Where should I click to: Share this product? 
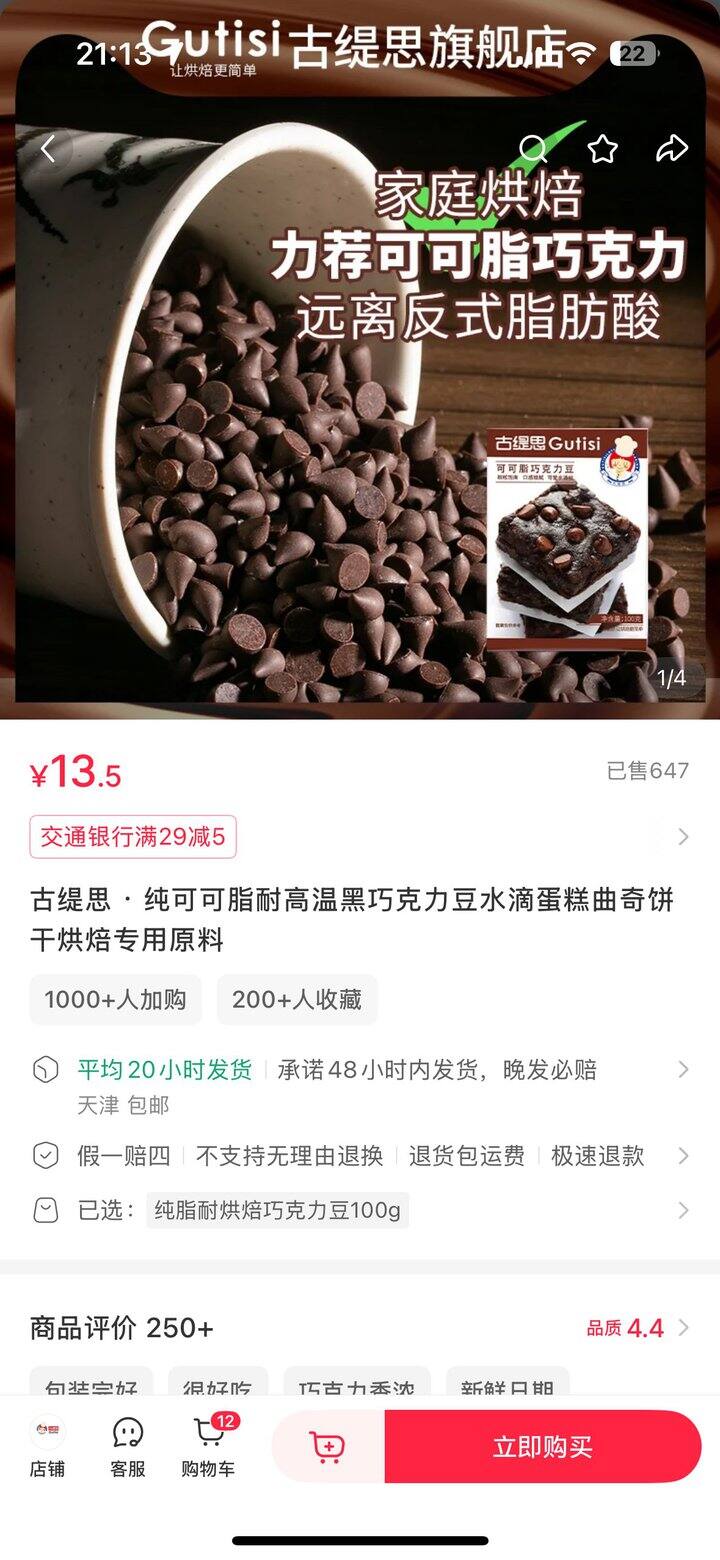pos(672,149)
